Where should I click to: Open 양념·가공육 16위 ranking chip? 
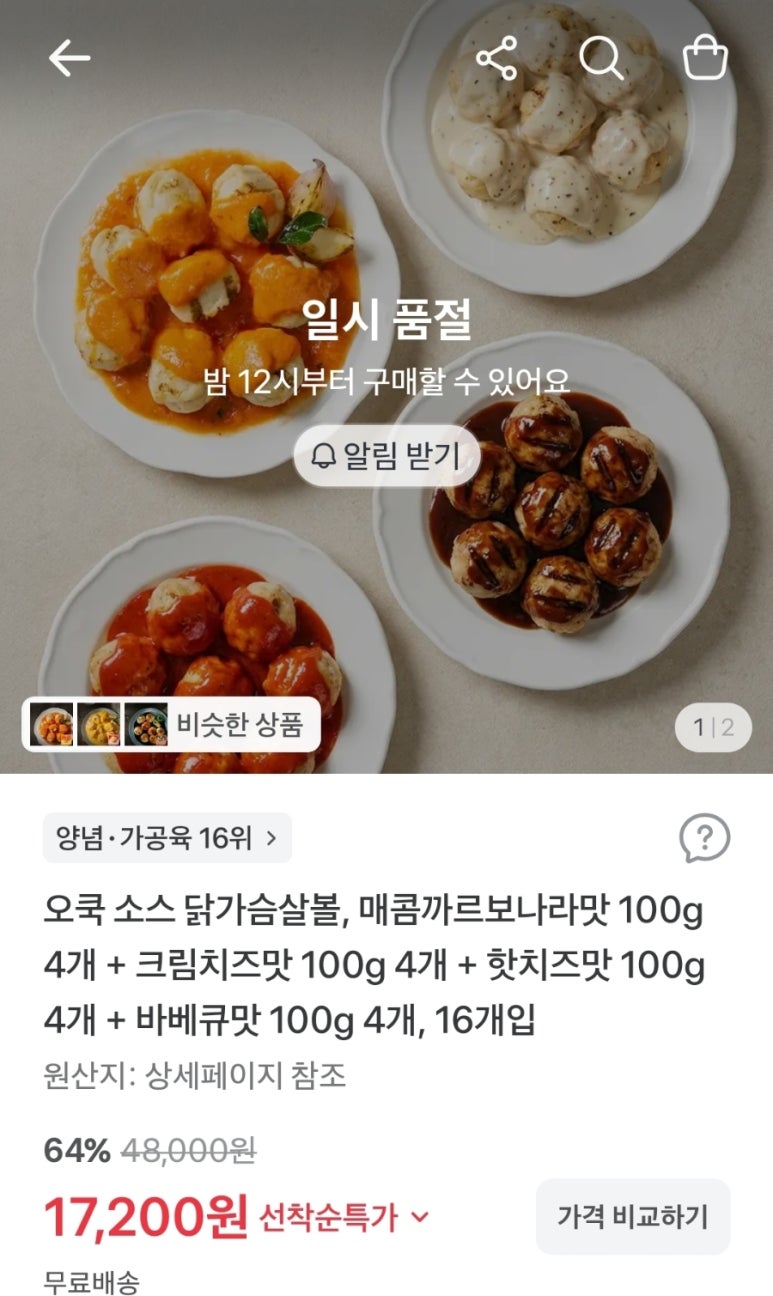167,838
